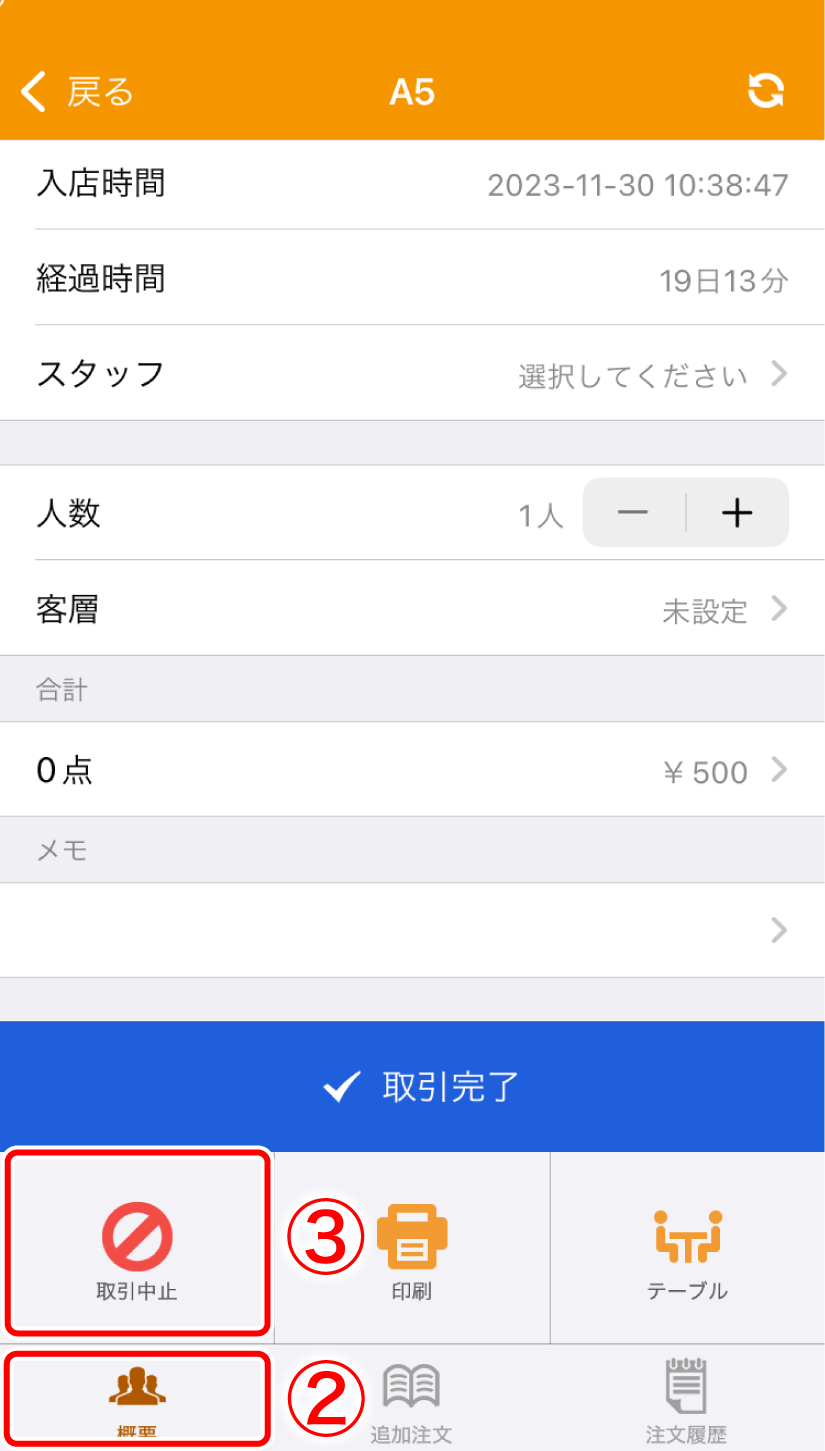Go back with the 戻る button
Image resolution: width=825 pixels, height=1451 pixels.
click(77, 92)
